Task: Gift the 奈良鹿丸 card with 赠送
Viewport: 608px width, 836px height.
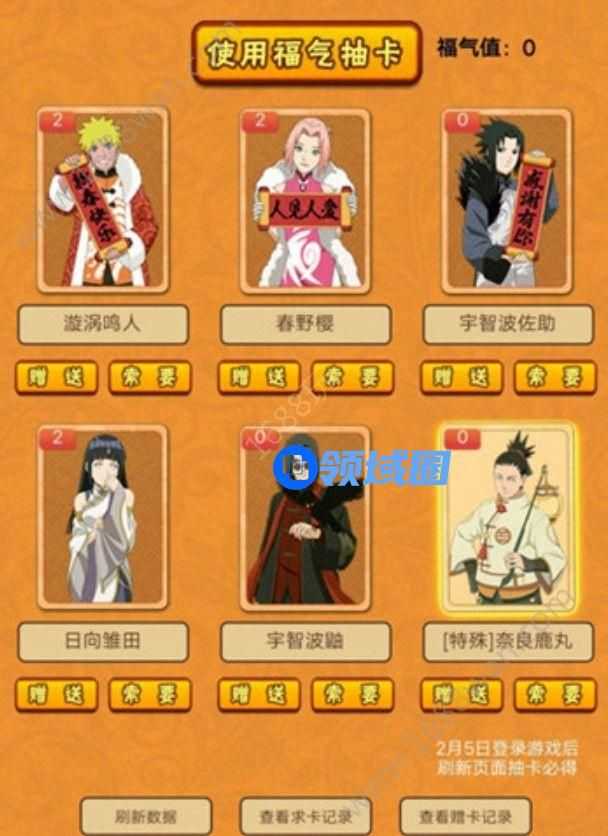Action: click(x=461, y=694)
